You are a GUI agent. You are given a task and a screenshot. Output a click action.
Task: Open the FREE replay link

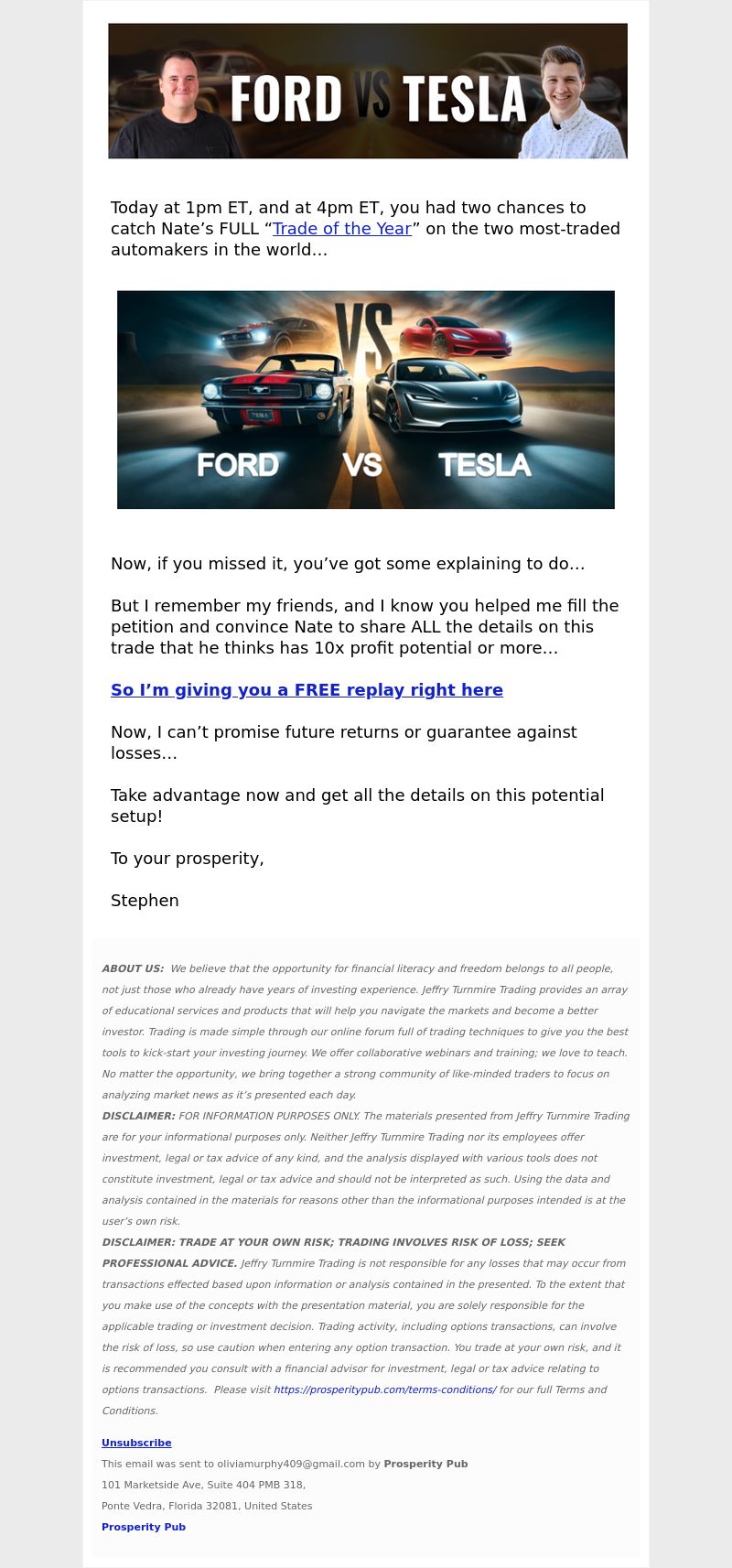(x=307, y=690)
